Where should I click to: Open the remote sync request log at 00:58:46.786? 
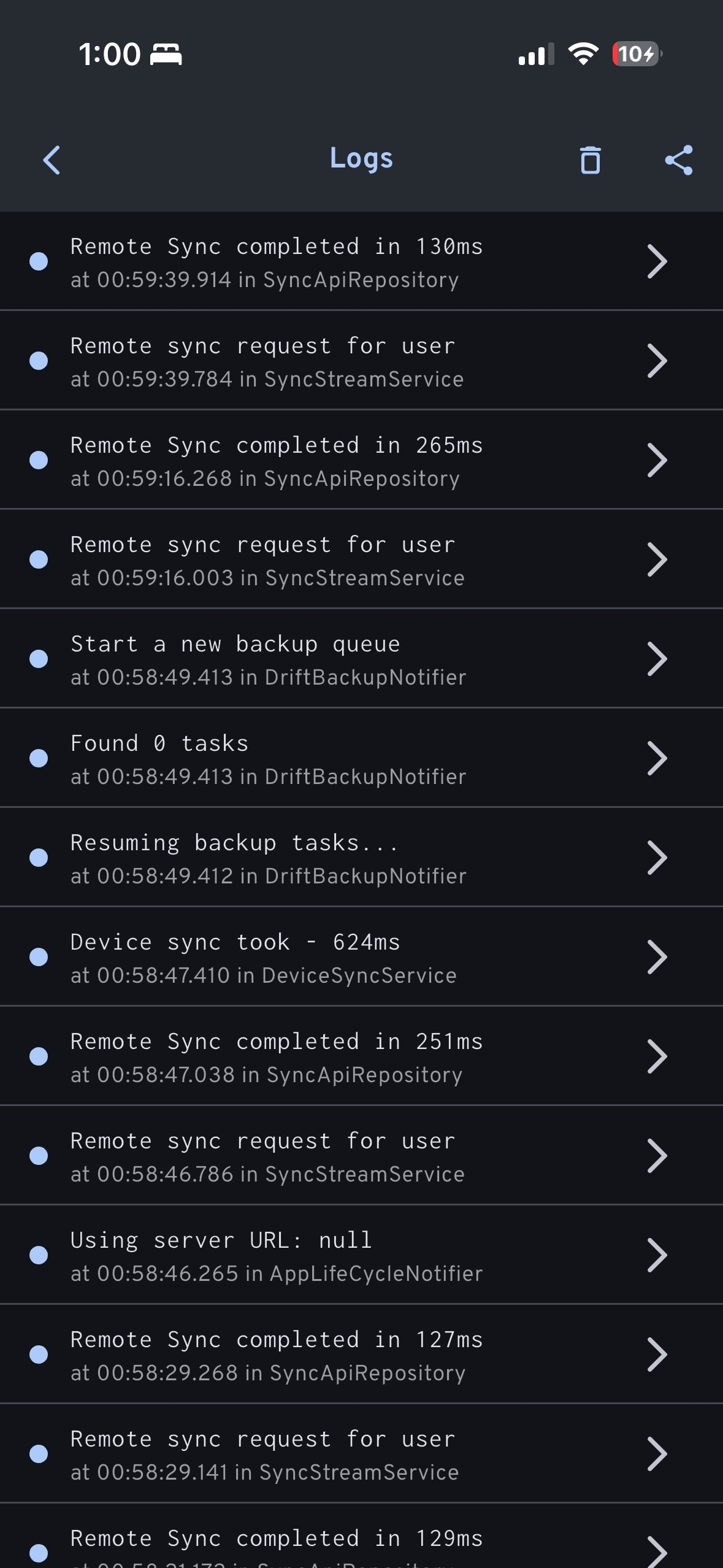tap(361, 1156)
